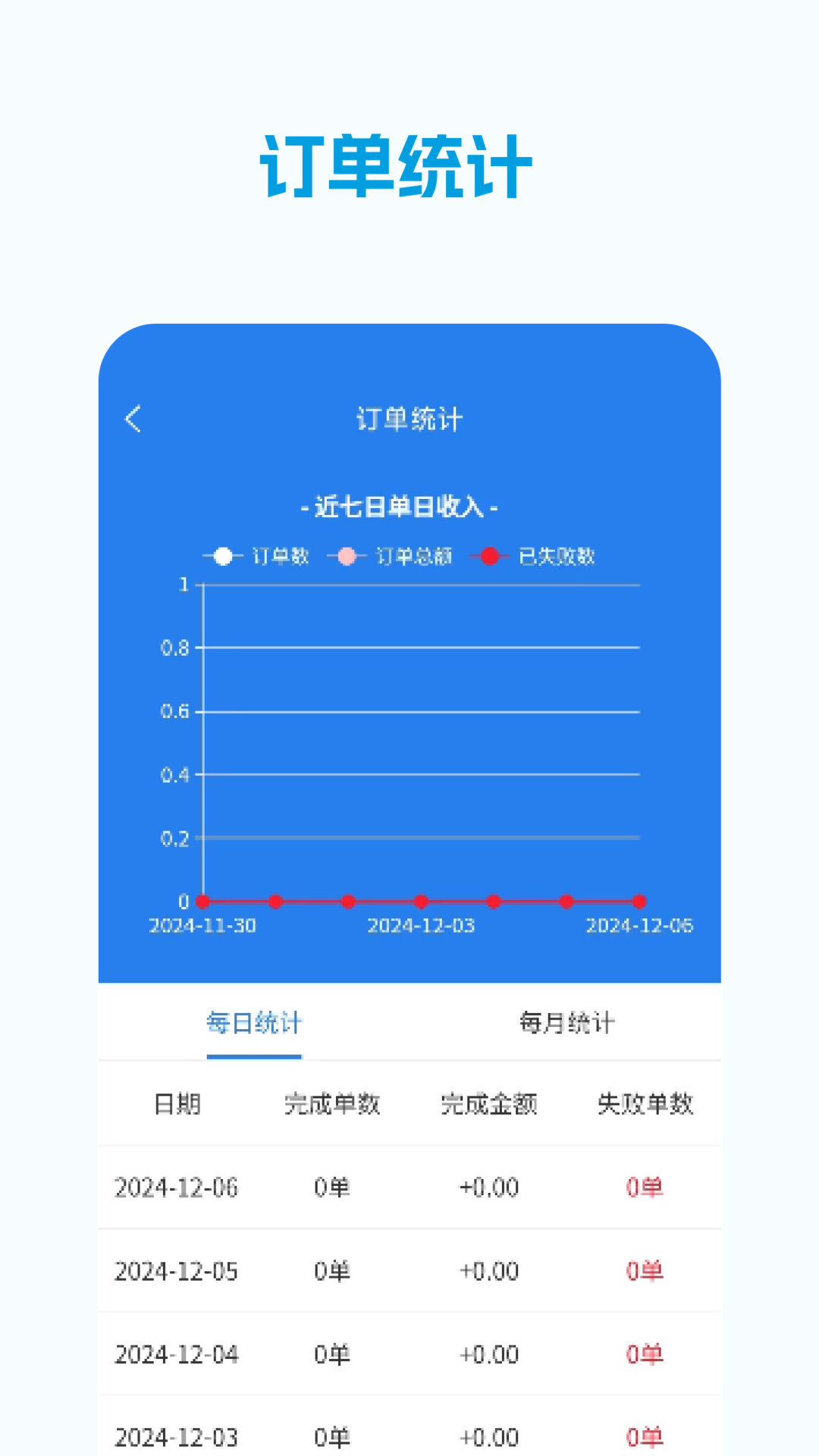Tap the back arrow on 订单统计 header
This screenshot has height=1456, width=819.
tap(133, 419)
